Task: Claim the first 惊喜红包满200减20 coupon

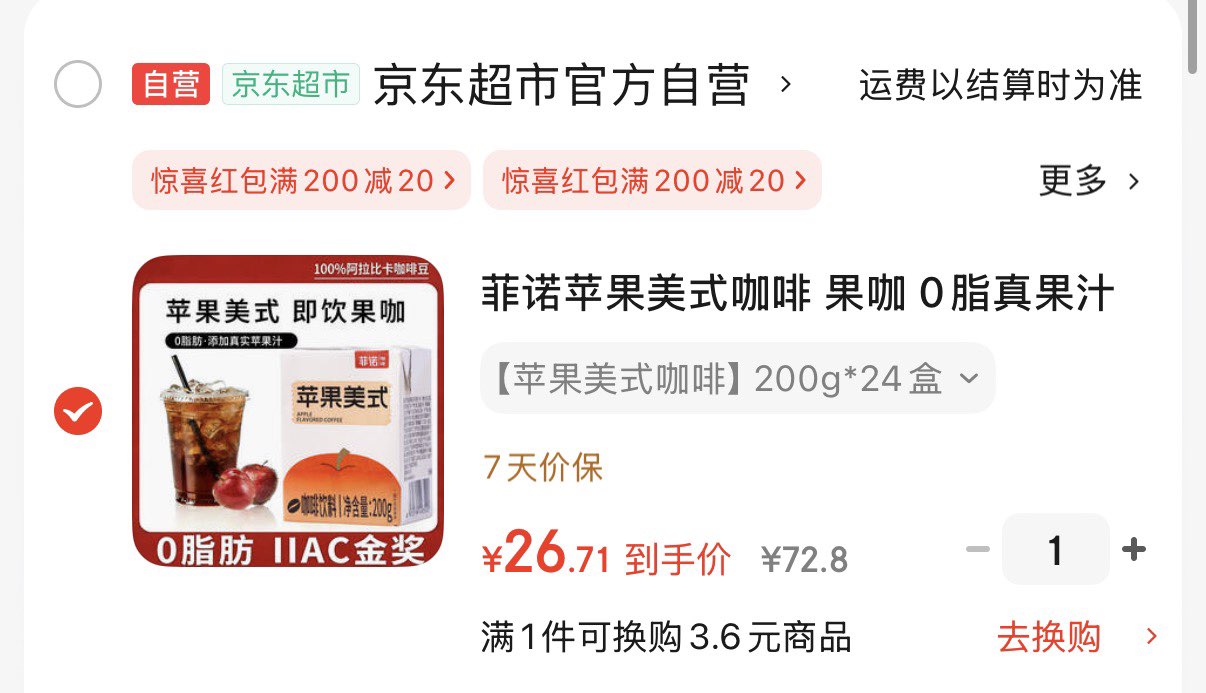Action: point(301,180)
